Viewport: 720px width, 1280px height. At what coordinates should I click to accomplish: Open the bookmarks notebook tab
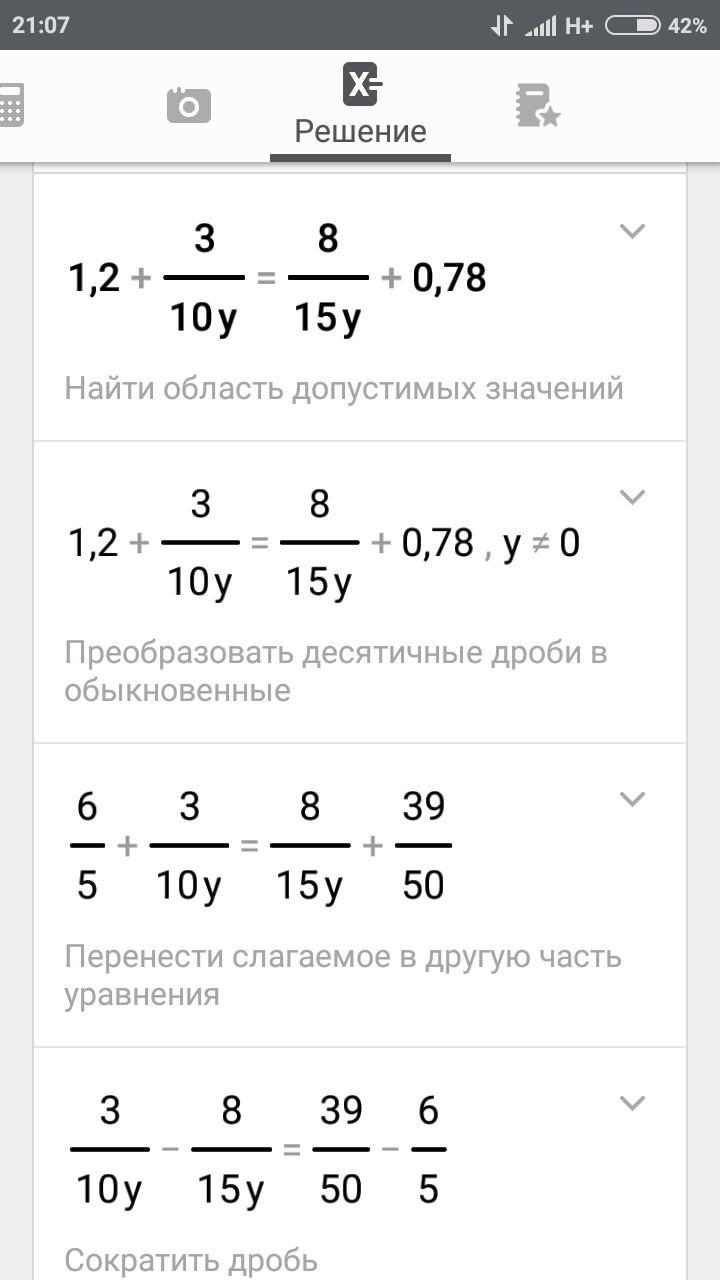pyautogui.click(x=537, y=105)
